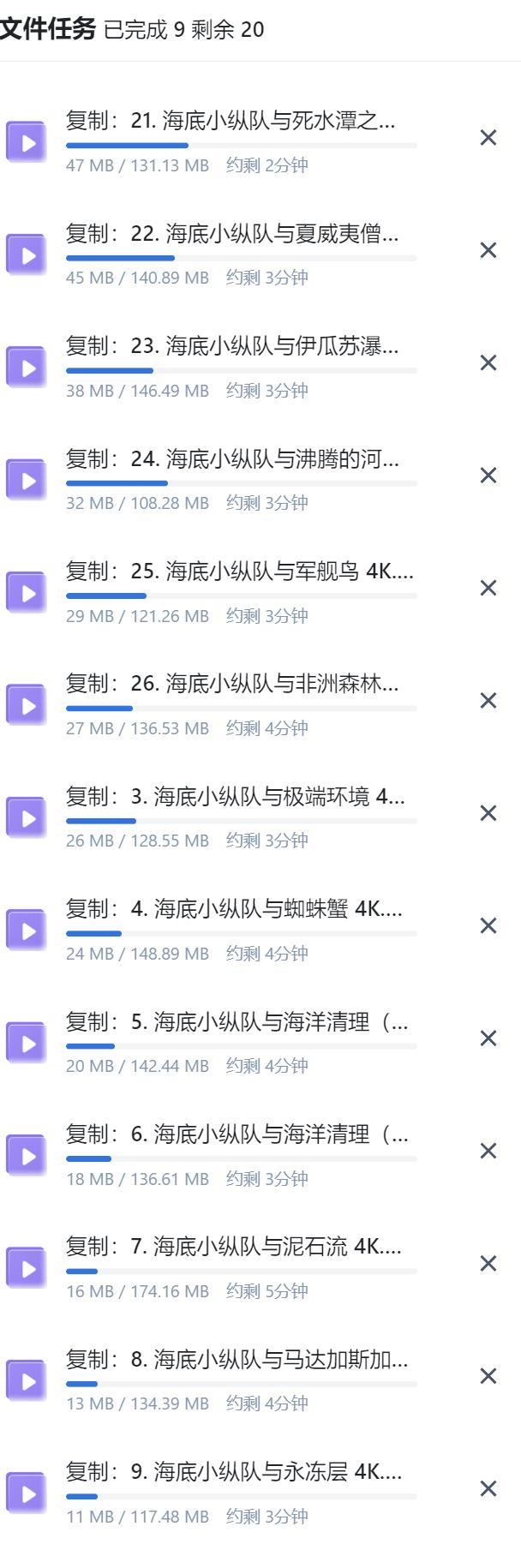Image resolution: width=521 pixels, height=1568 pixels.
Task: Cancel copying episode 3 极端环境
Action: click(488, 813)
